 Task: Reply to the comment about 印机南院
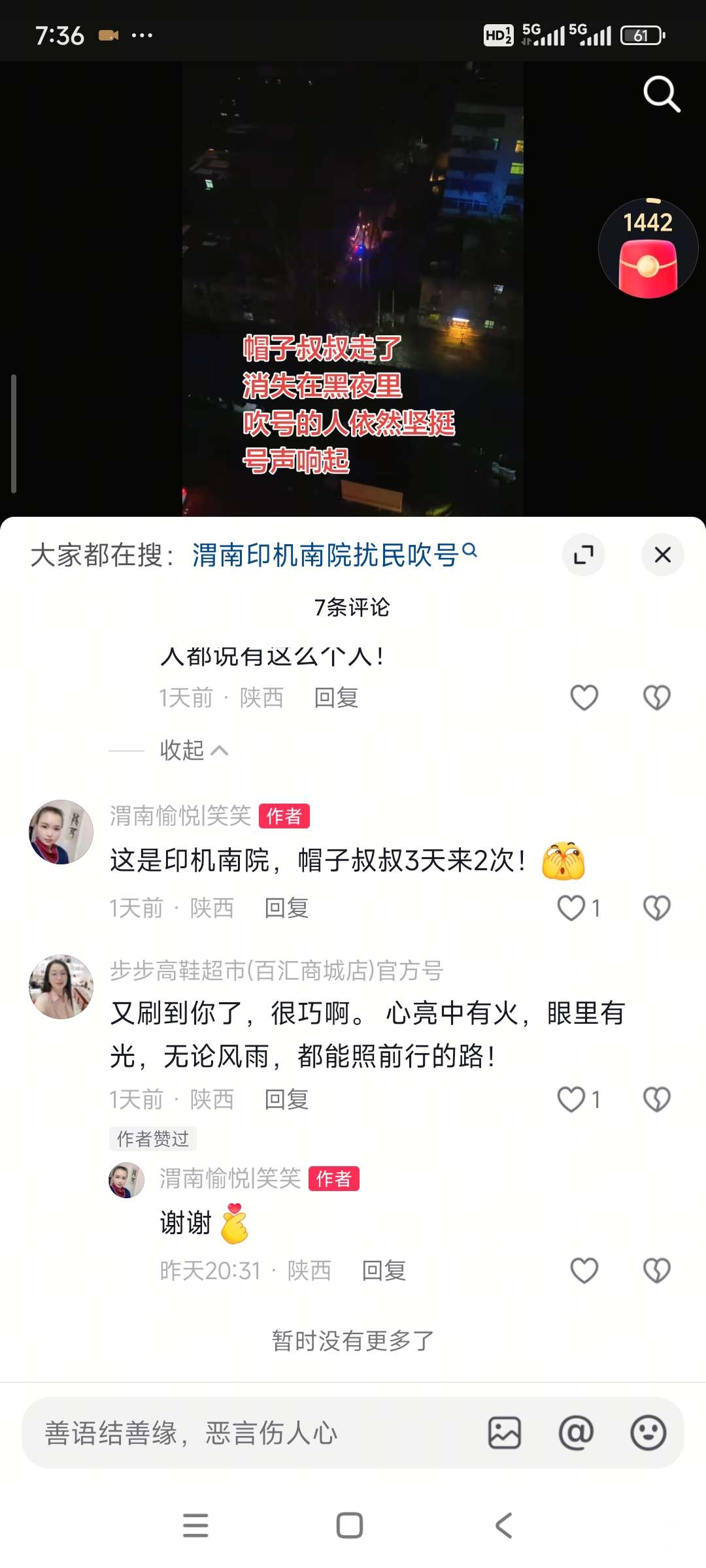pos(286,908)
